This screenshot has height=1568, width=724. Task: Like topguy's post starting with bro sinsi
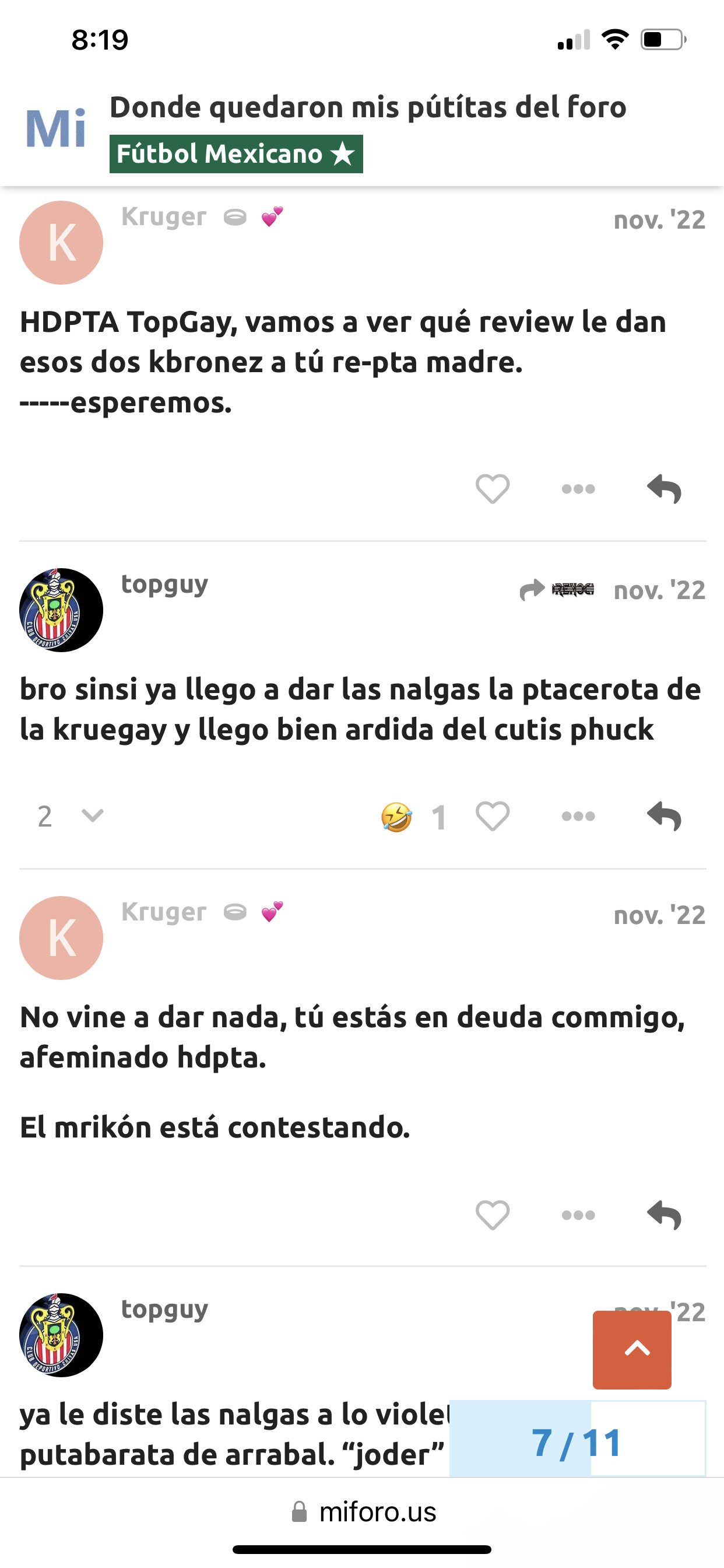(x=492, y=816)
